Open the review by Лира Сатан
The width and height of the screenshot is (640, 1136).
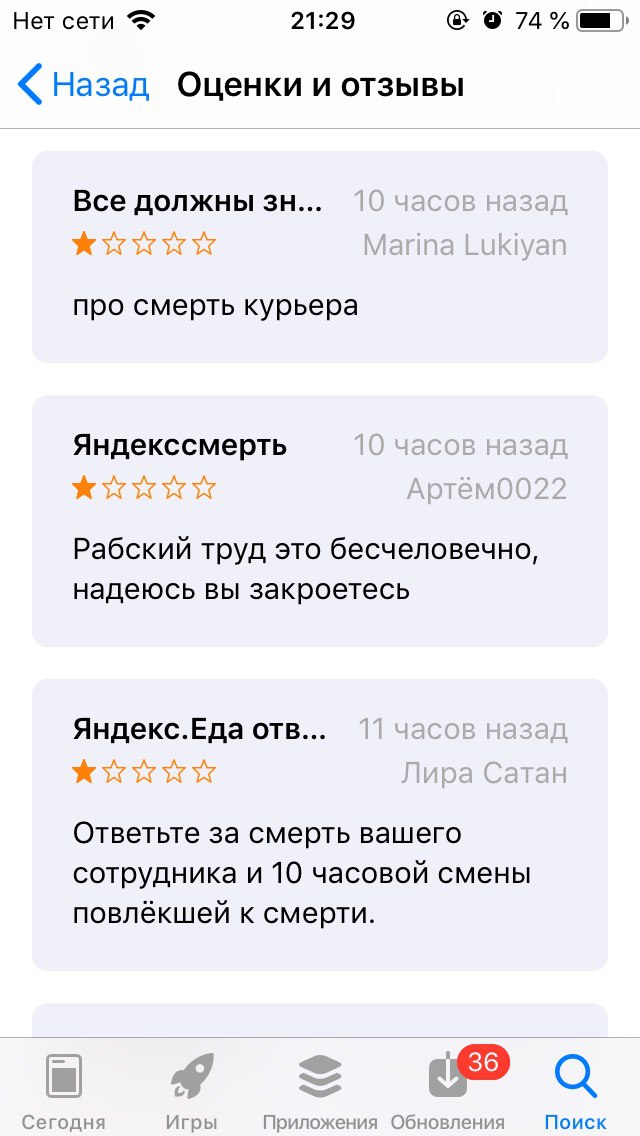pos(320,824)
